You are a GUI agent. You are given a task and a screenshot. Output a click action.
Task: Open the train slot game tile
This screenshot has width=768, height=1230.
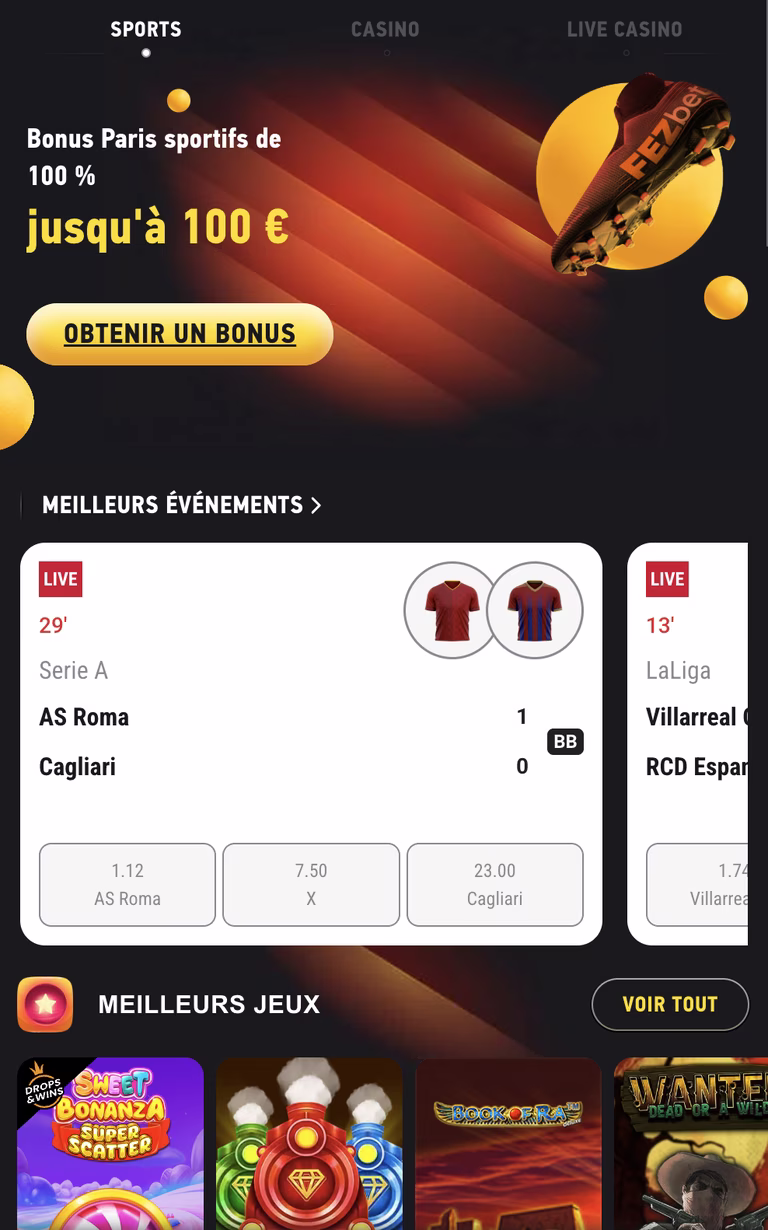(309, 1143)
